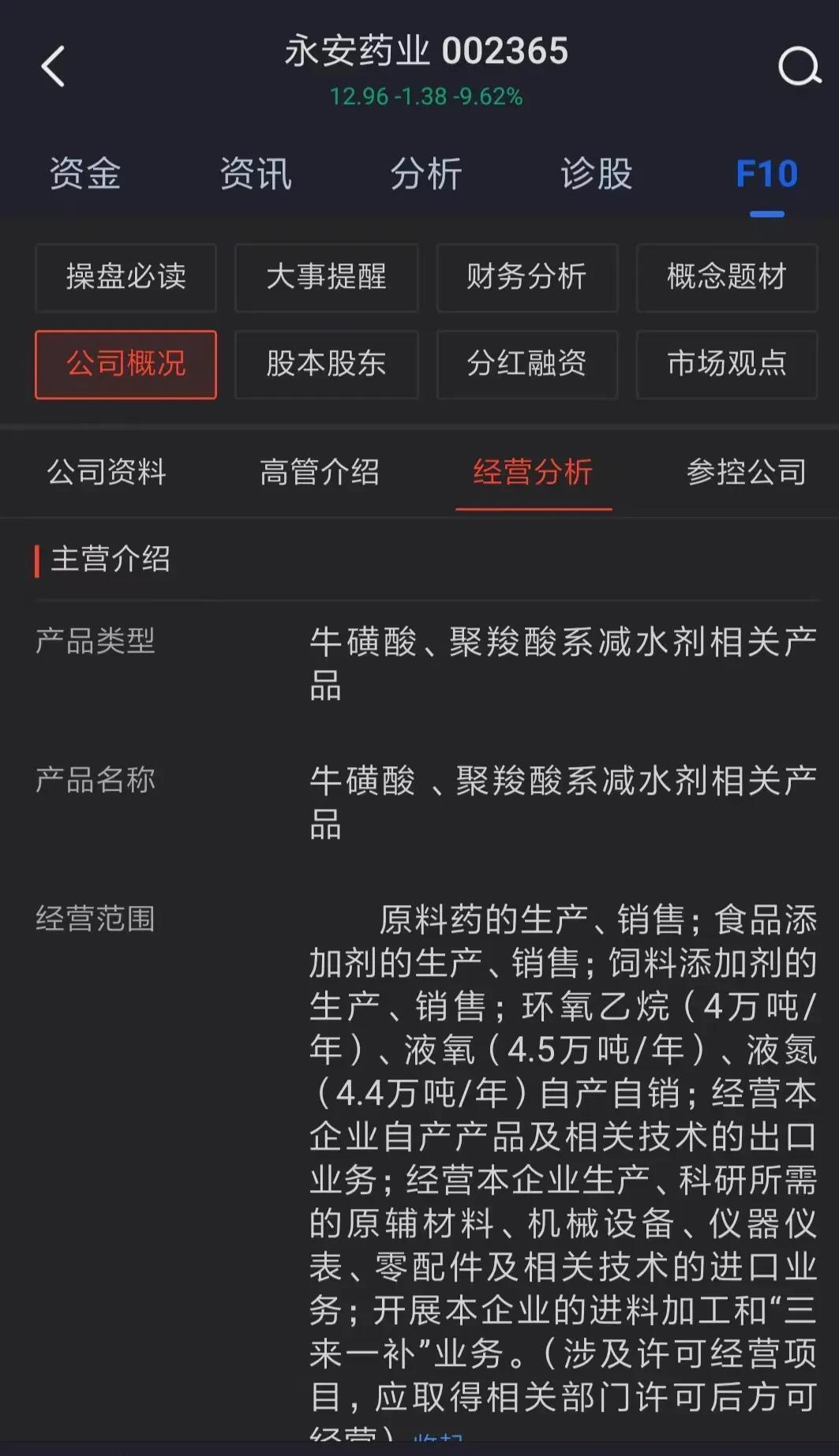
Task: Collapse the 经营范围 text via 收起
Action: point(439,1437)
